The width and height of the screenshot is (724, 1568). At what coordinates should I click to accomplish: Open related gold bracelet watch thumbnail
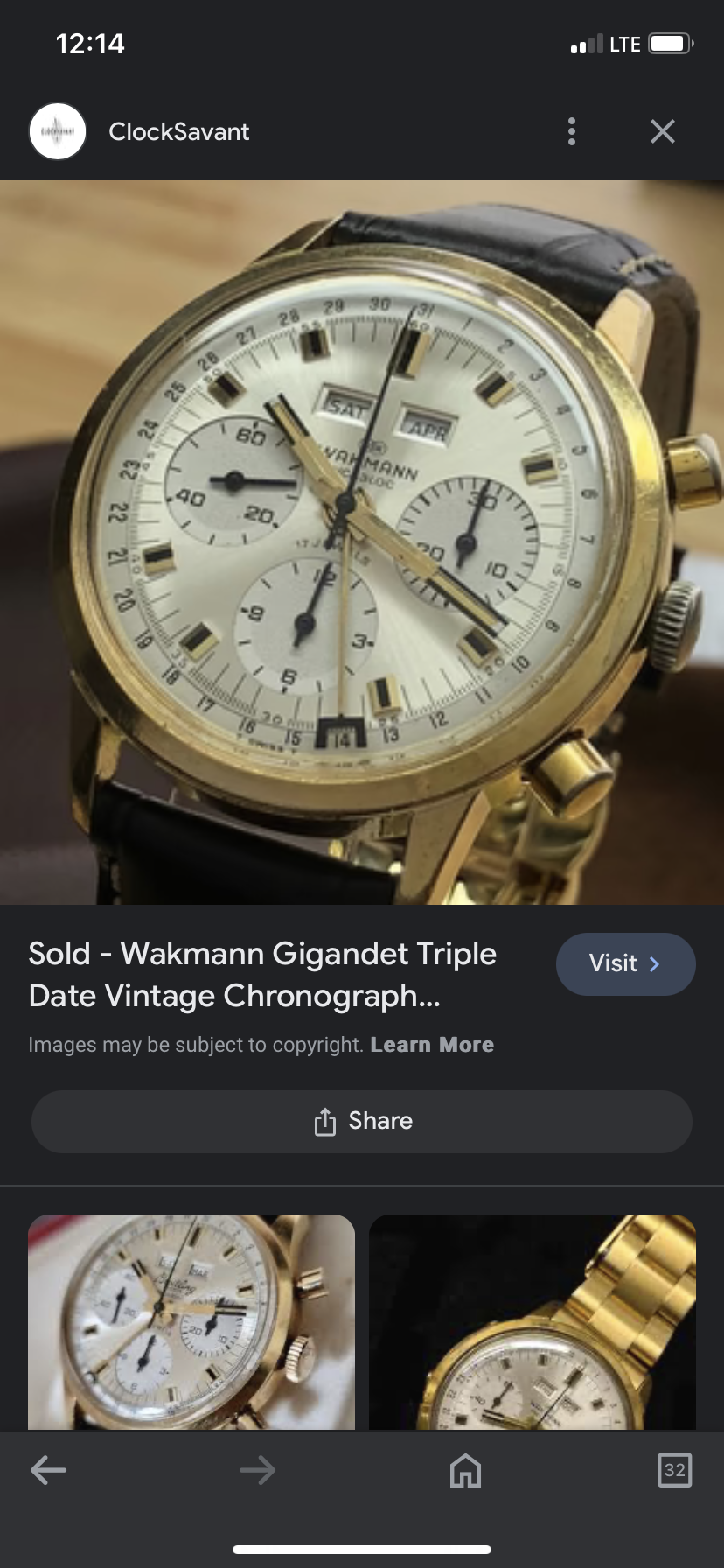(532, 1321)
